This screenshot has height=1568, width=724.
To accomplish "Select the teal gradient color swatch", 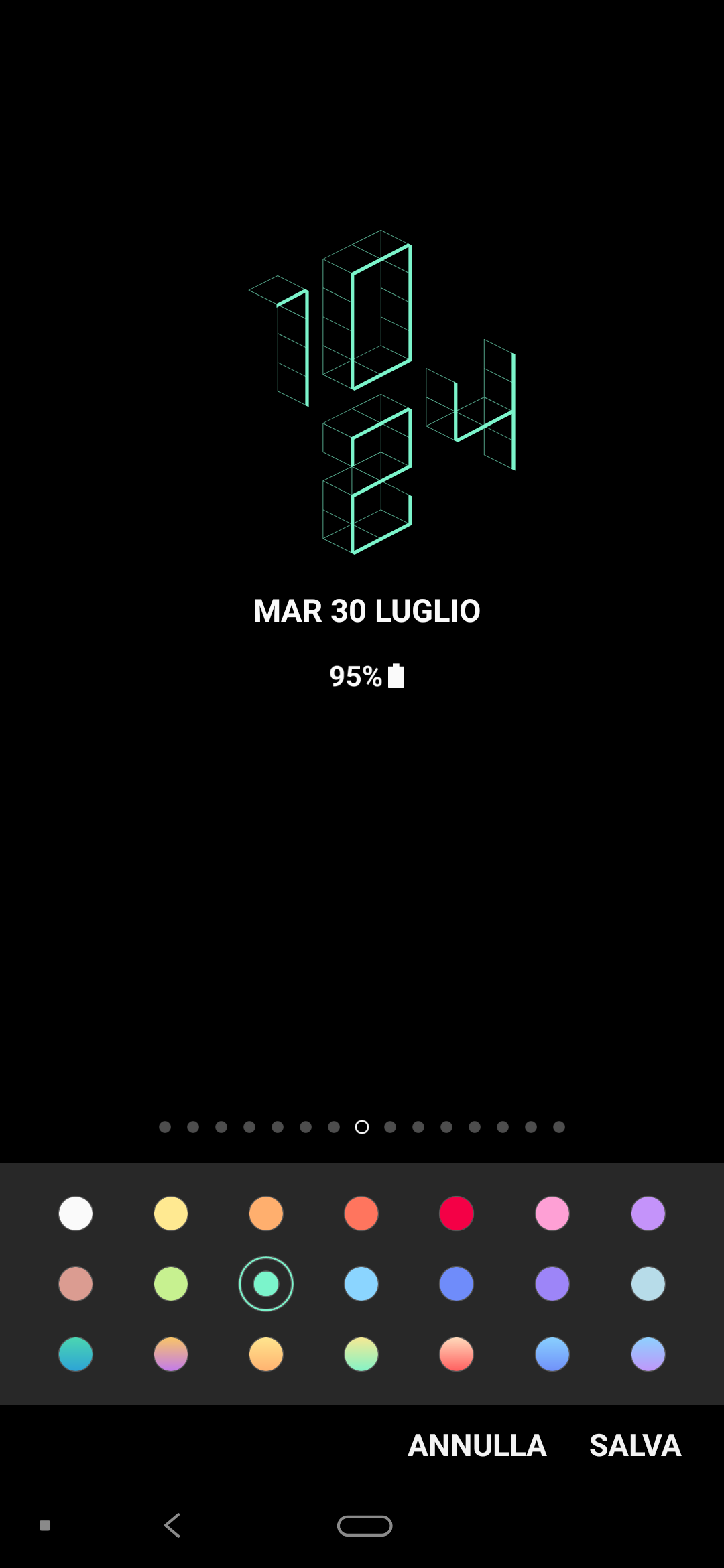I will point(76,1354).
